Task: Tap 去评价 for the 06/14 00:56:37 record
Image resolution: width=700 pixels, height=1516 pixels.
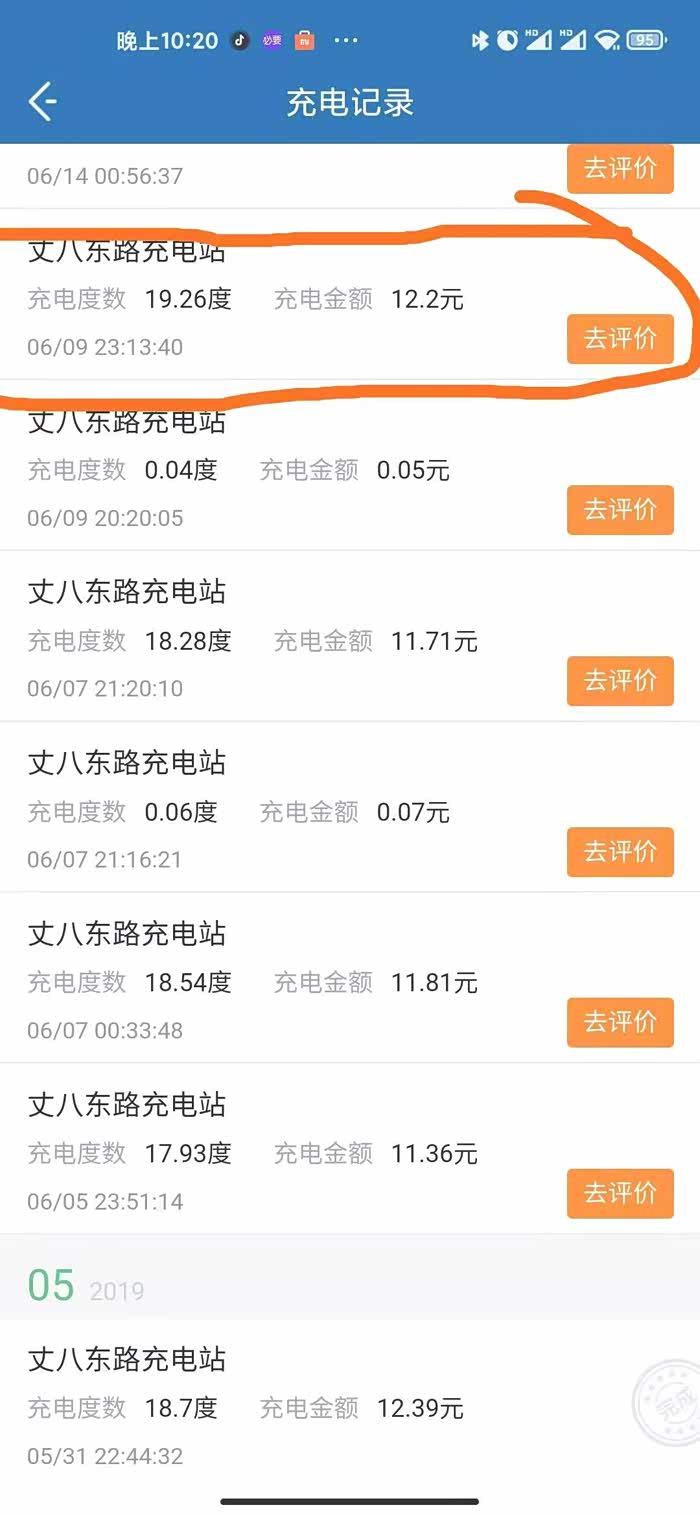Action: 620,168
